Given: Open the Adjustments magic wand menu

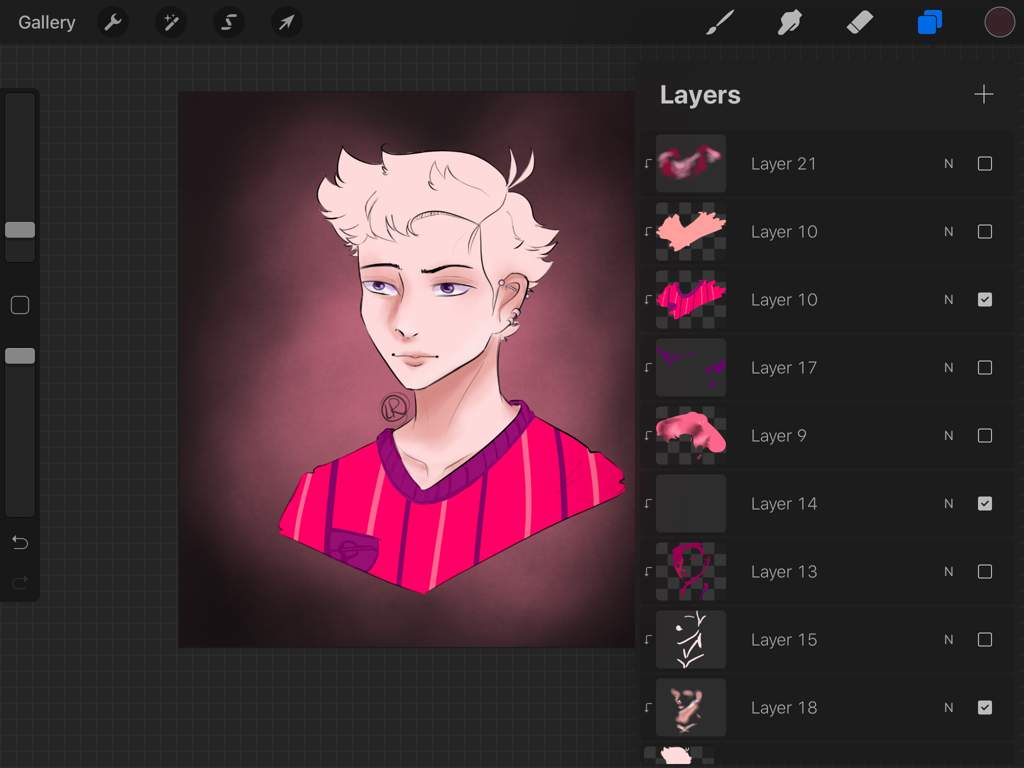Looking at the screenshot, I should [171, 22].
